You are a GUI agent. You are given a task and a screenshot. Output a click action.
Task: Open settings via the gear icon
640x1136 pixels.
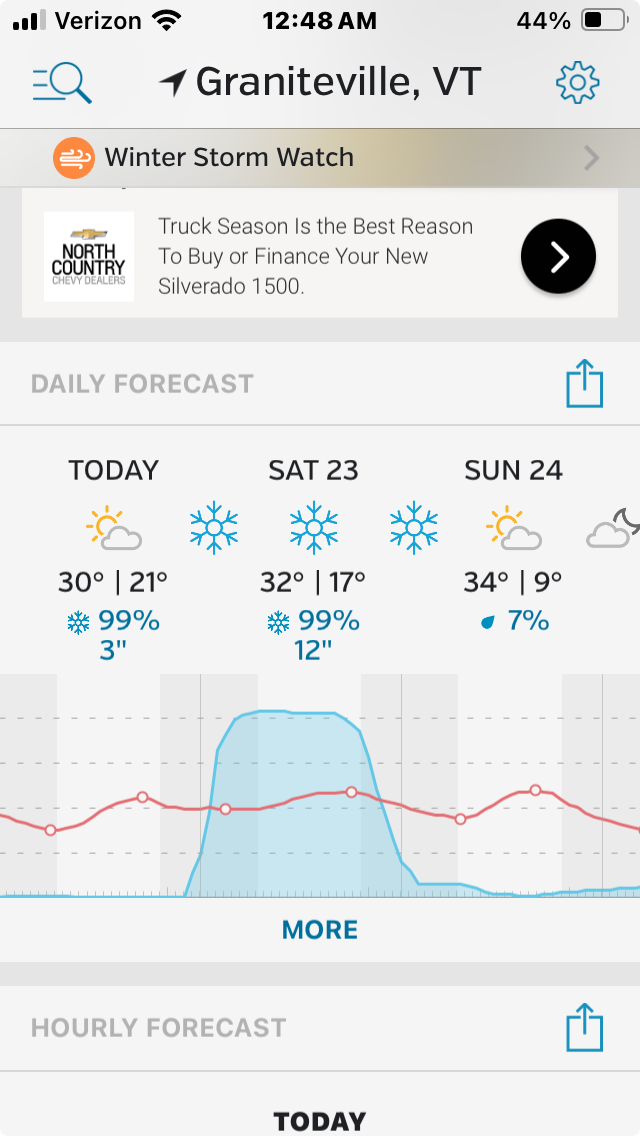578,83
